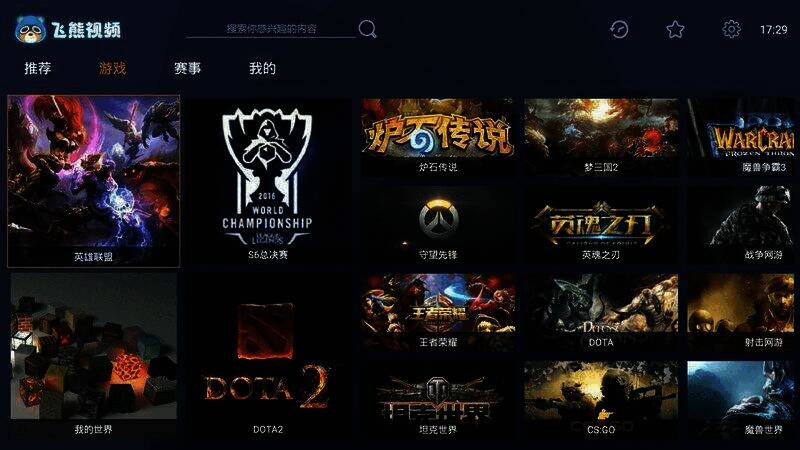Open the 我的世界 tile
Screen dimensions: 800x450
tap(94, 355)
